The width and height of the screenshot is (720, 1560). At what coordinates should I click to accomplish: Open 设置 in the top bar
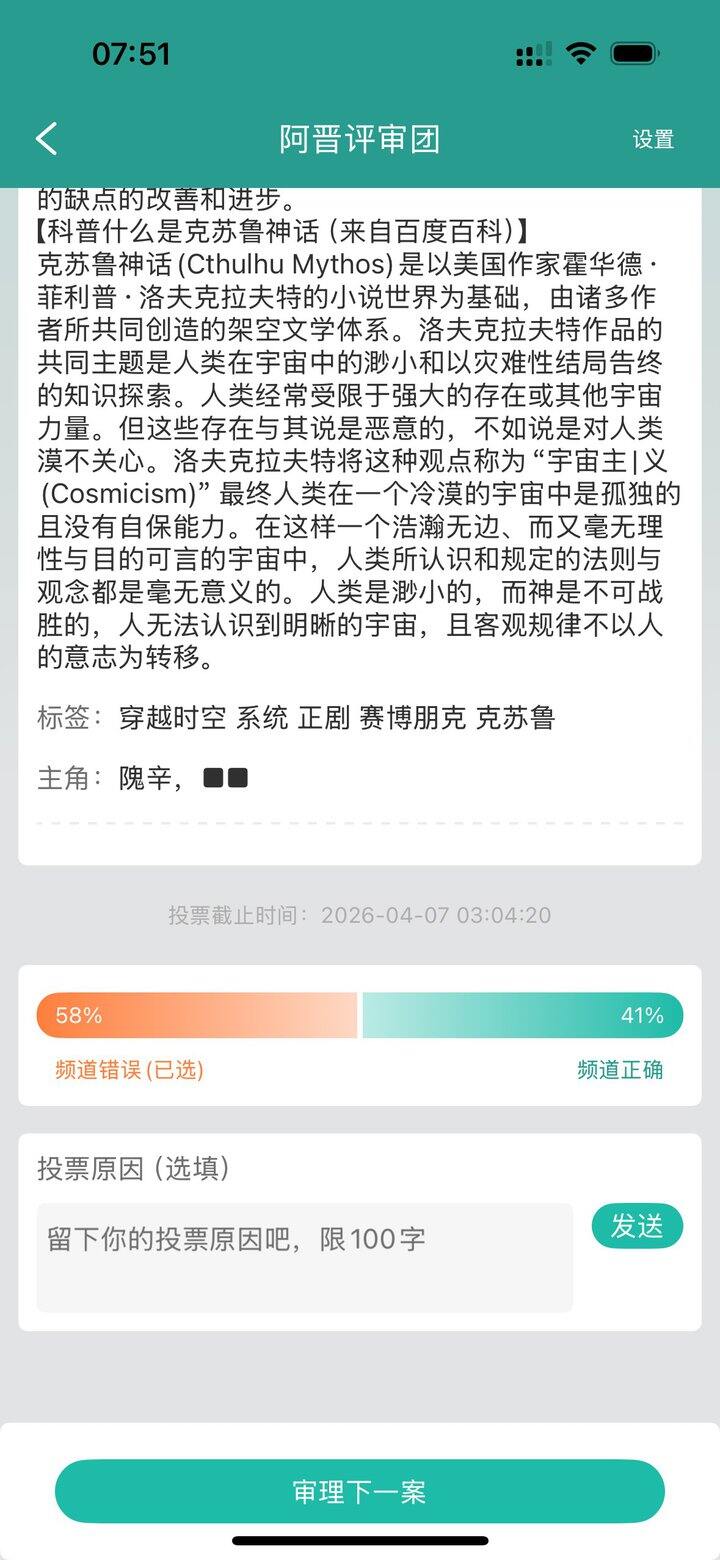point(653,140)
